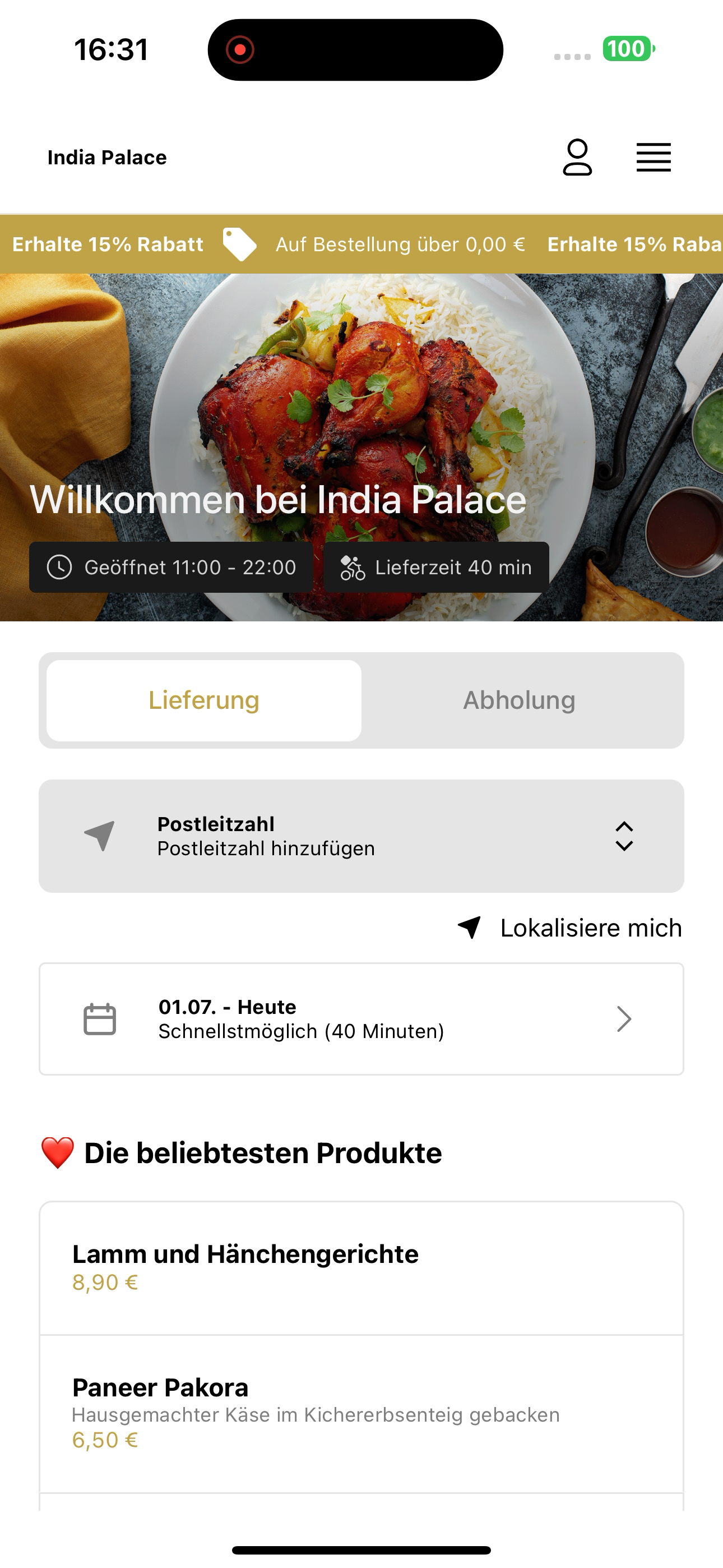Open the hamburger menu
The height and width of the screenshot is (1568, 723).
[654, 158]
